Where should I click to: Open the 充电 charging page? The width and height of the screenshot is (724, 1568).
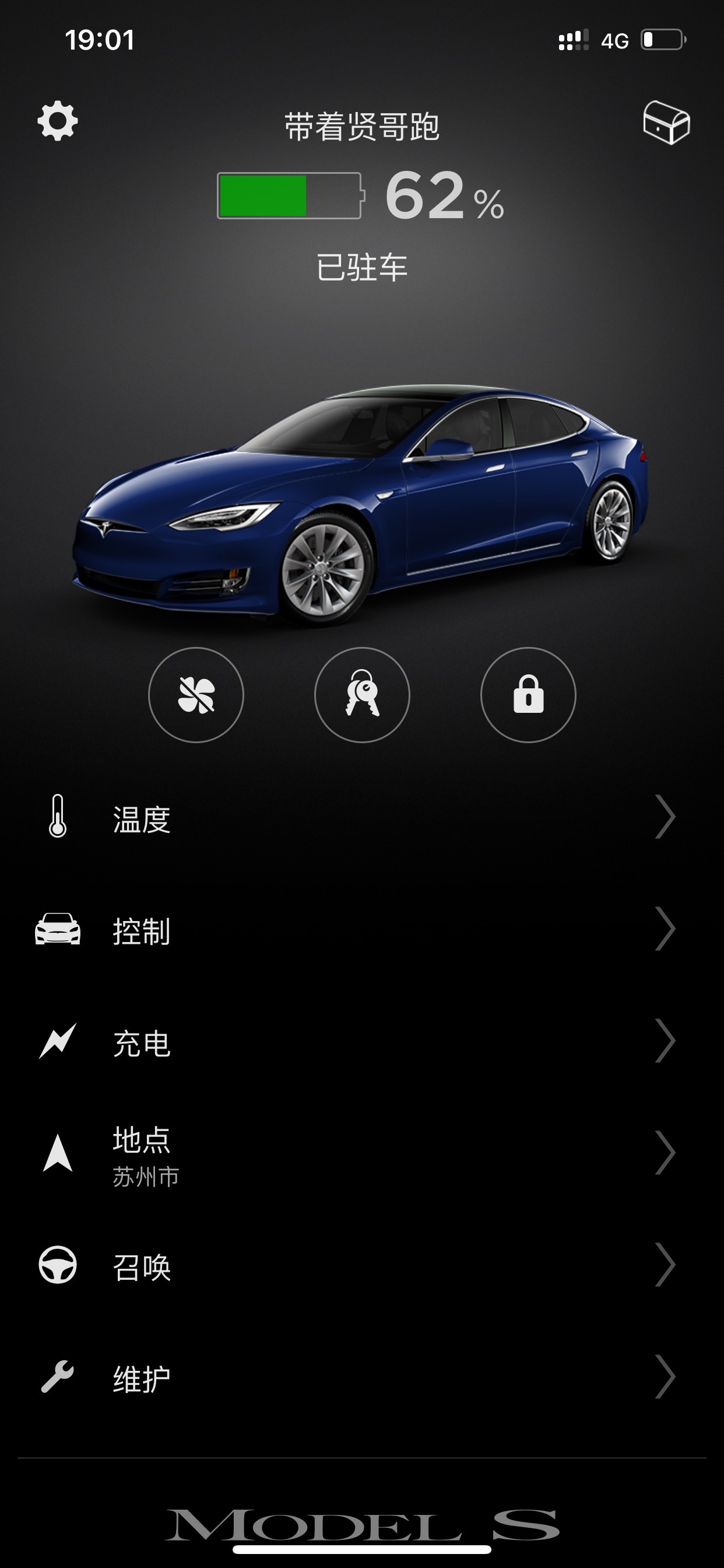coord(361,1041)
